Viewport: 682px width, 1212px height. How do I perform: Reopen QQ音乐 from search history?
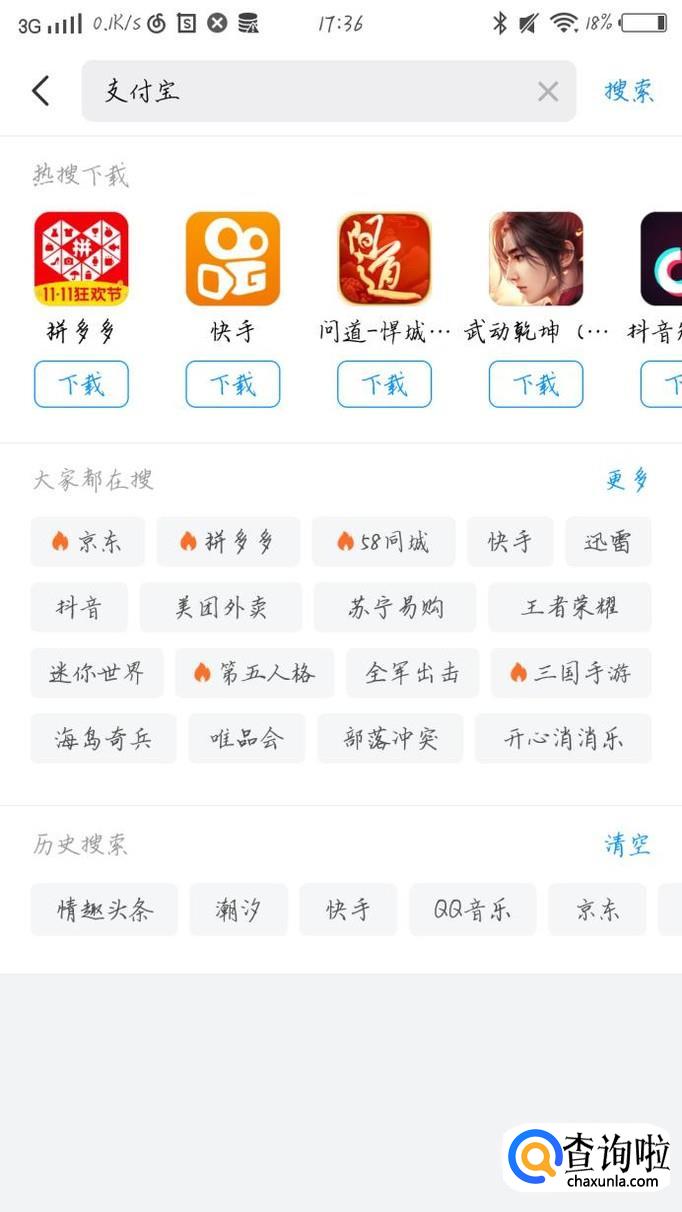(x=472, y=910)
